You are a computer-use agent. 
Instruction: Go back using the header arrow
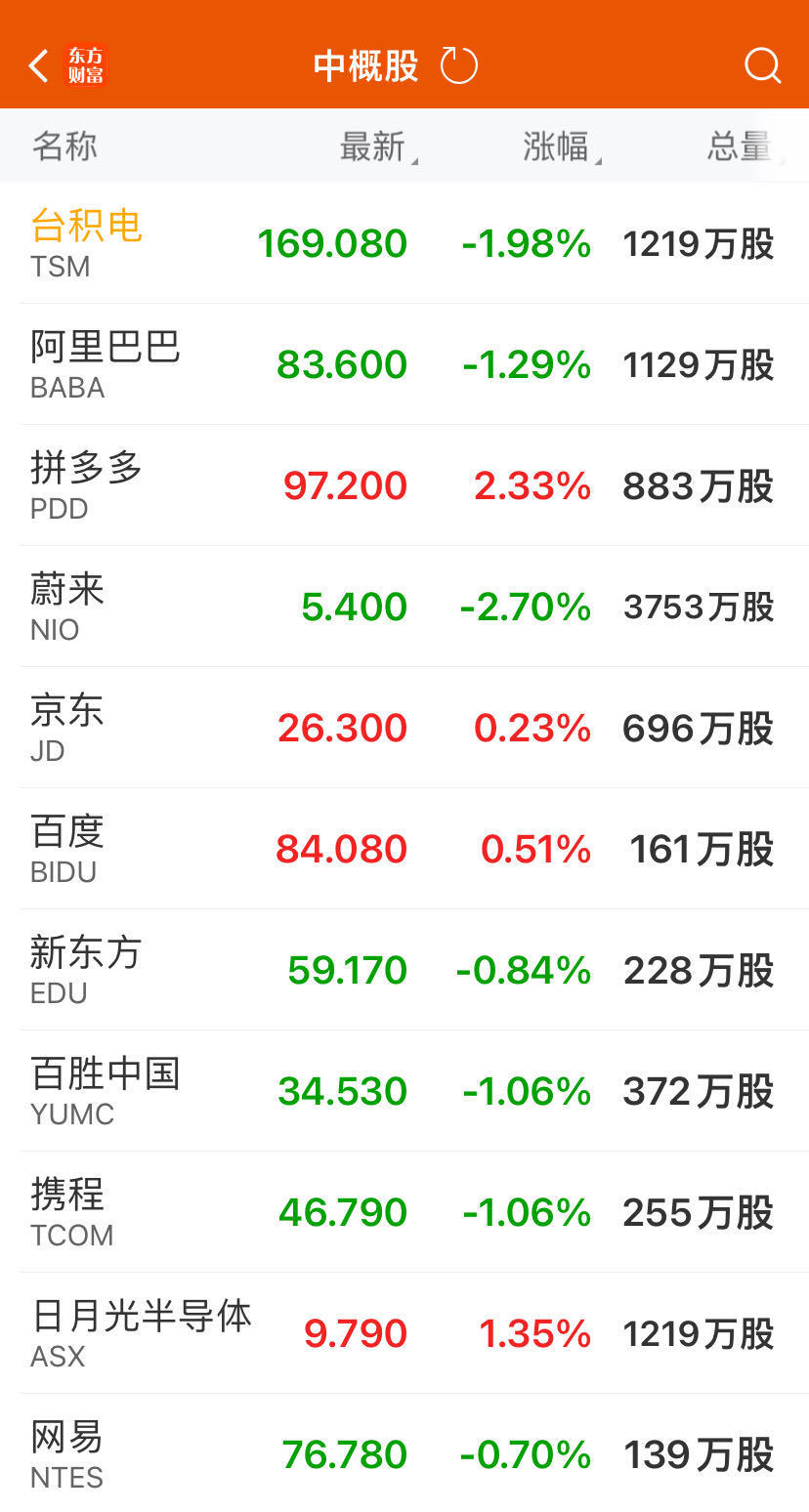[x=39, y=66]
